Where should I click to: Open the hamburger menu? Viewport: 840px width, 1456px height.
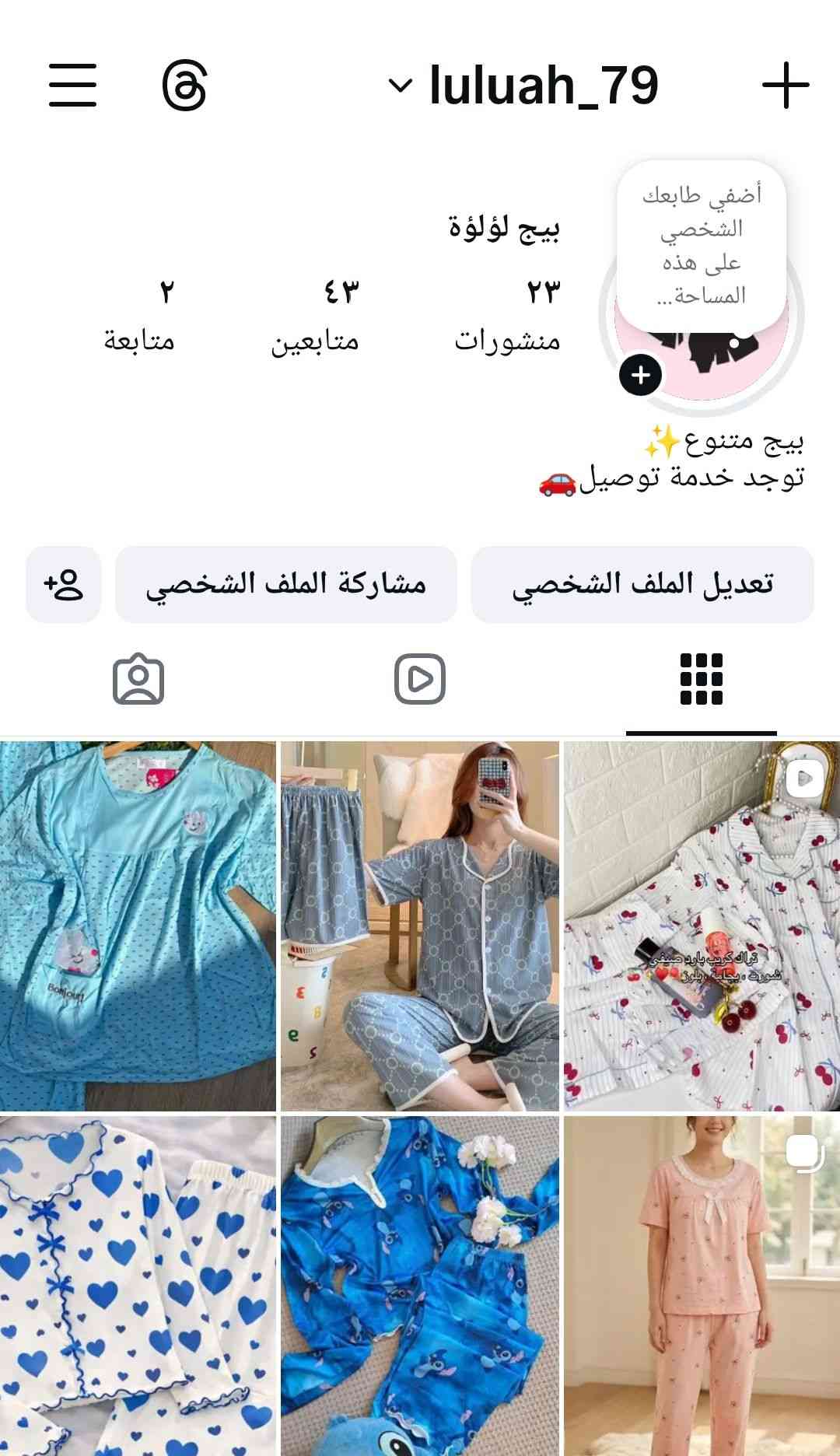click(72, 86)
